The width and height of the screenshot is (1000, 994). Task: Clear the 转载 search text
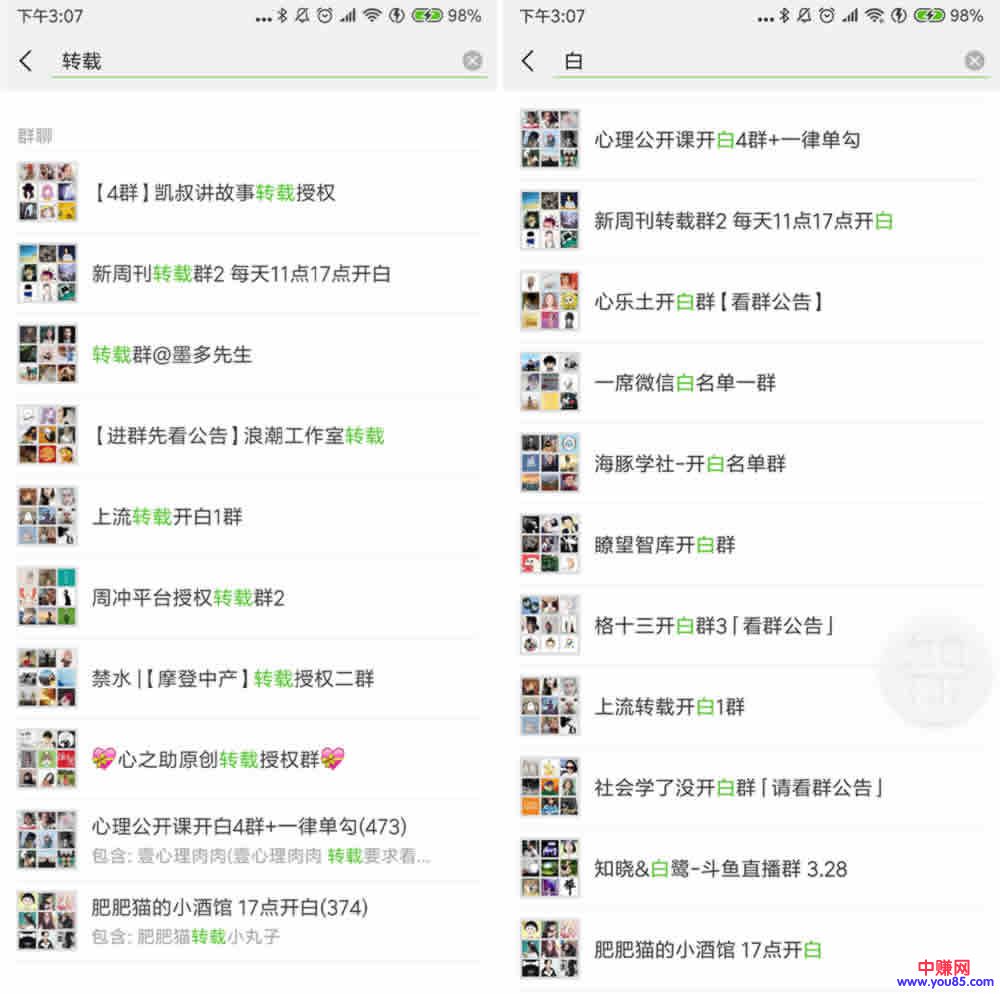click(472, 61)
